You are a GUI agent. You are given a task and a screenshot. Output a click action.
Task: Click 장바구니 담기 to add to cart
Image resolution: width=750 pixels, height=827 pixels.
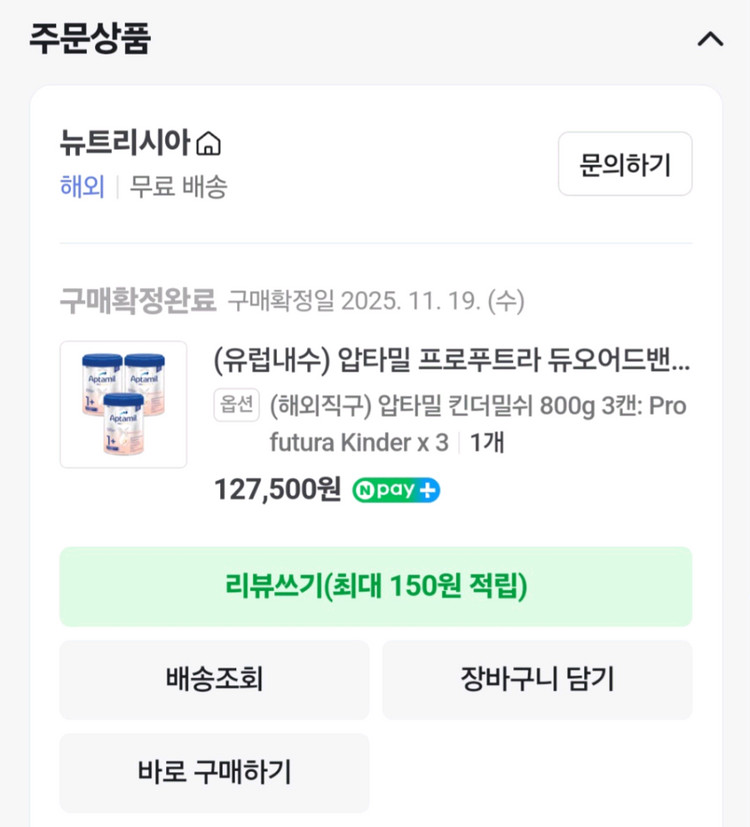tap(537, 679)
